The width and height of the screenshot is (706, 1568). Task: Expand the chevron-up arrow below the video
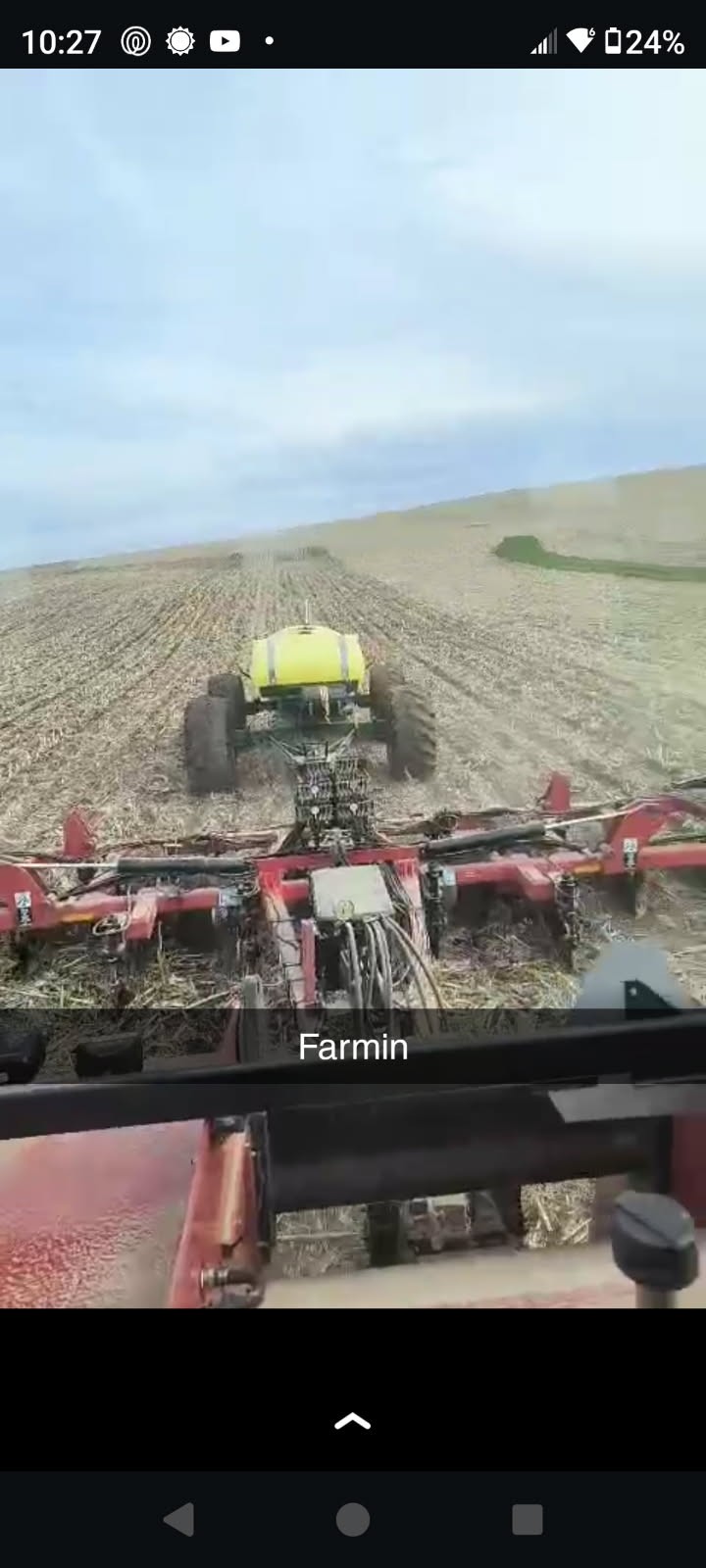[352, 1421]
